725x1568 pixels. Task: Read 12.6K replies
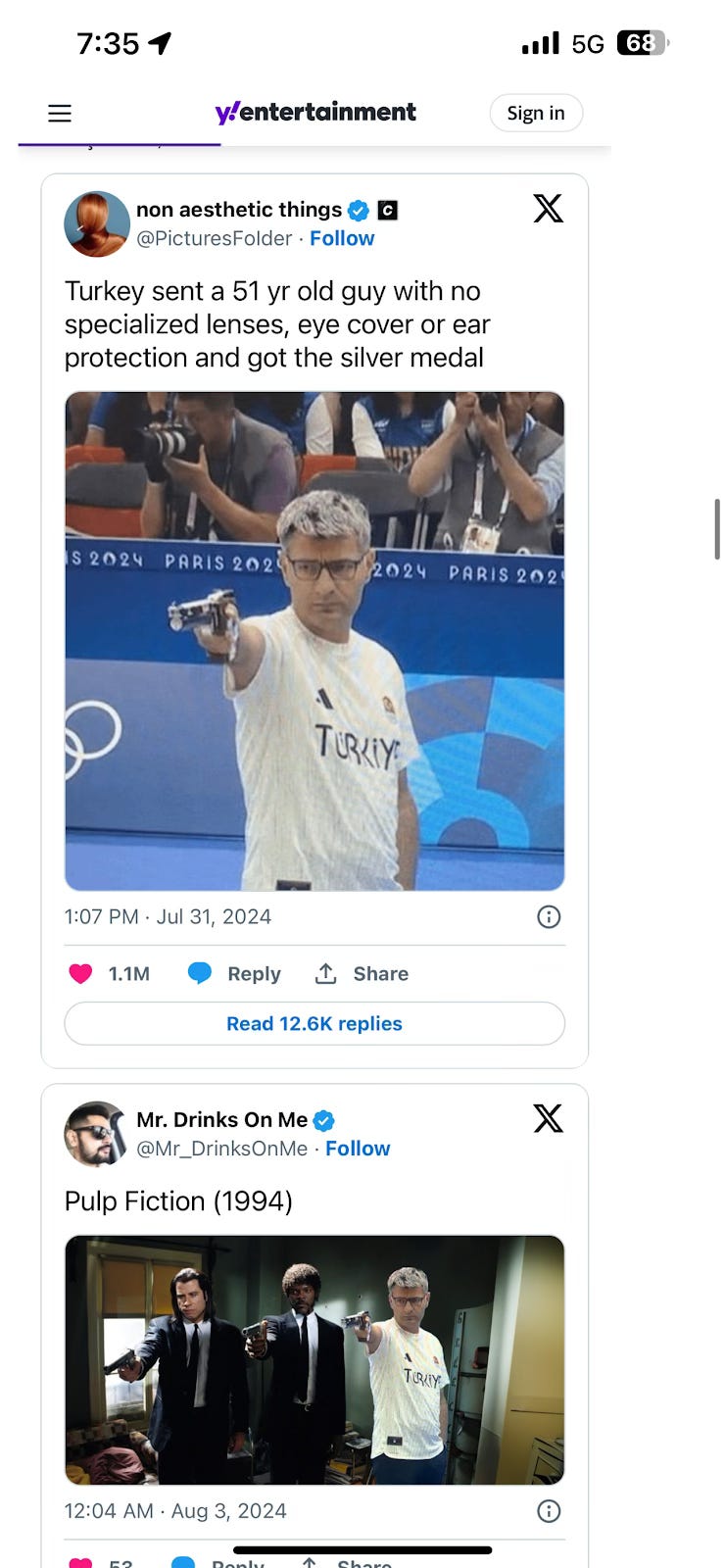click(314, 1023)
